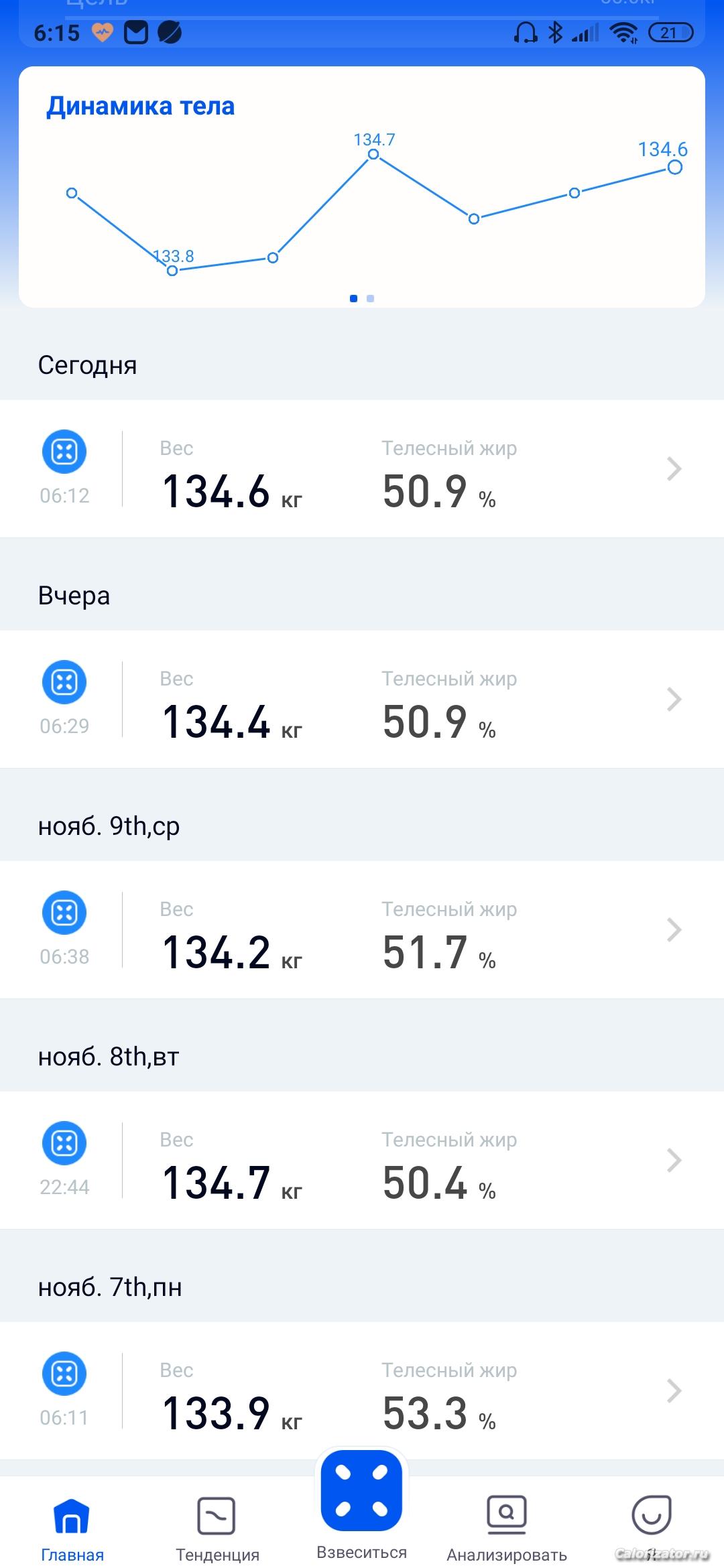View the нояб. 9th 134.2 кг entry
Viewport: 724px width, 1568px height.
(362, 930)
